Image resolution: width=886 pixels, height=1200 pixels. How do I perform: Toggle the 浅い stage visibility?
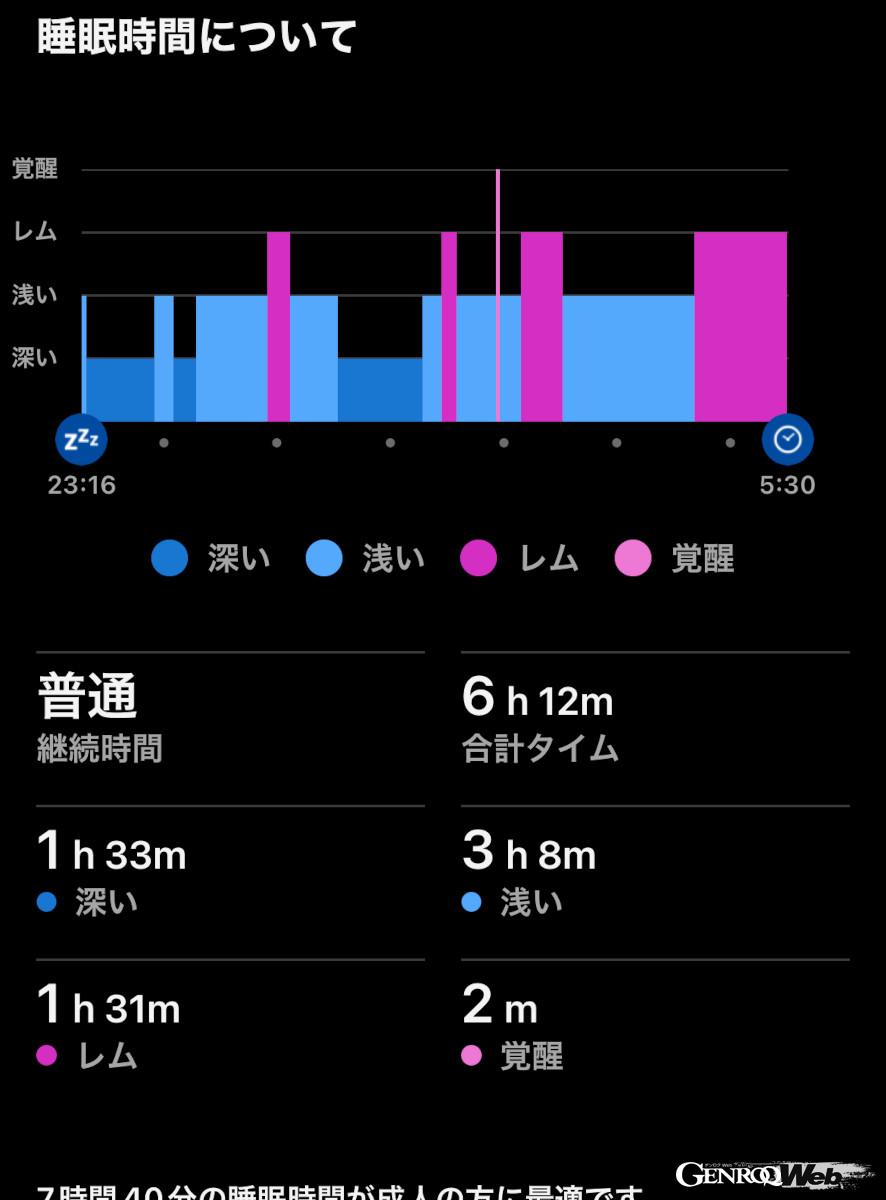324,559
